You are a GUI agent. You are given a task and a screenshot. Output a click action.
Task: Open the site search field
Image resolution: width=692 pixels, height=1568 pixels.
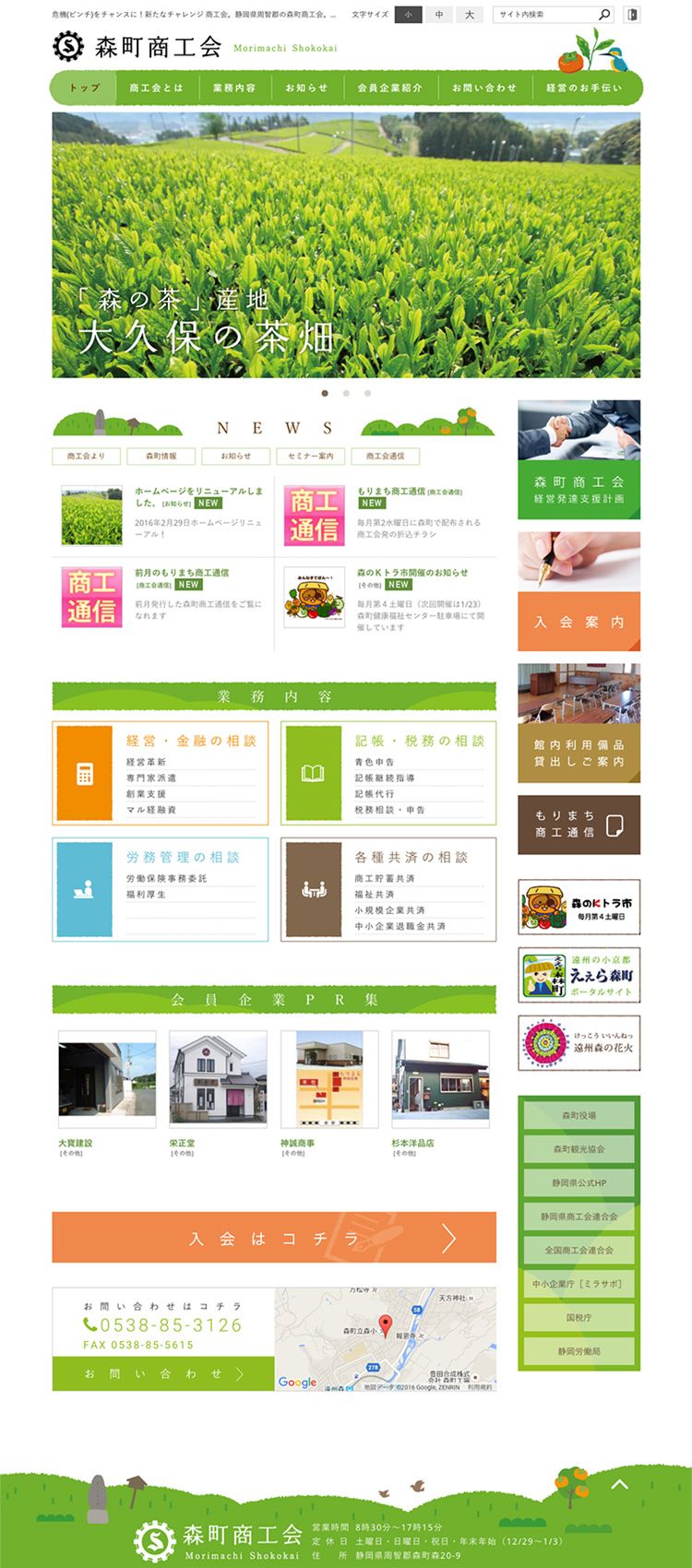(545, 15)
